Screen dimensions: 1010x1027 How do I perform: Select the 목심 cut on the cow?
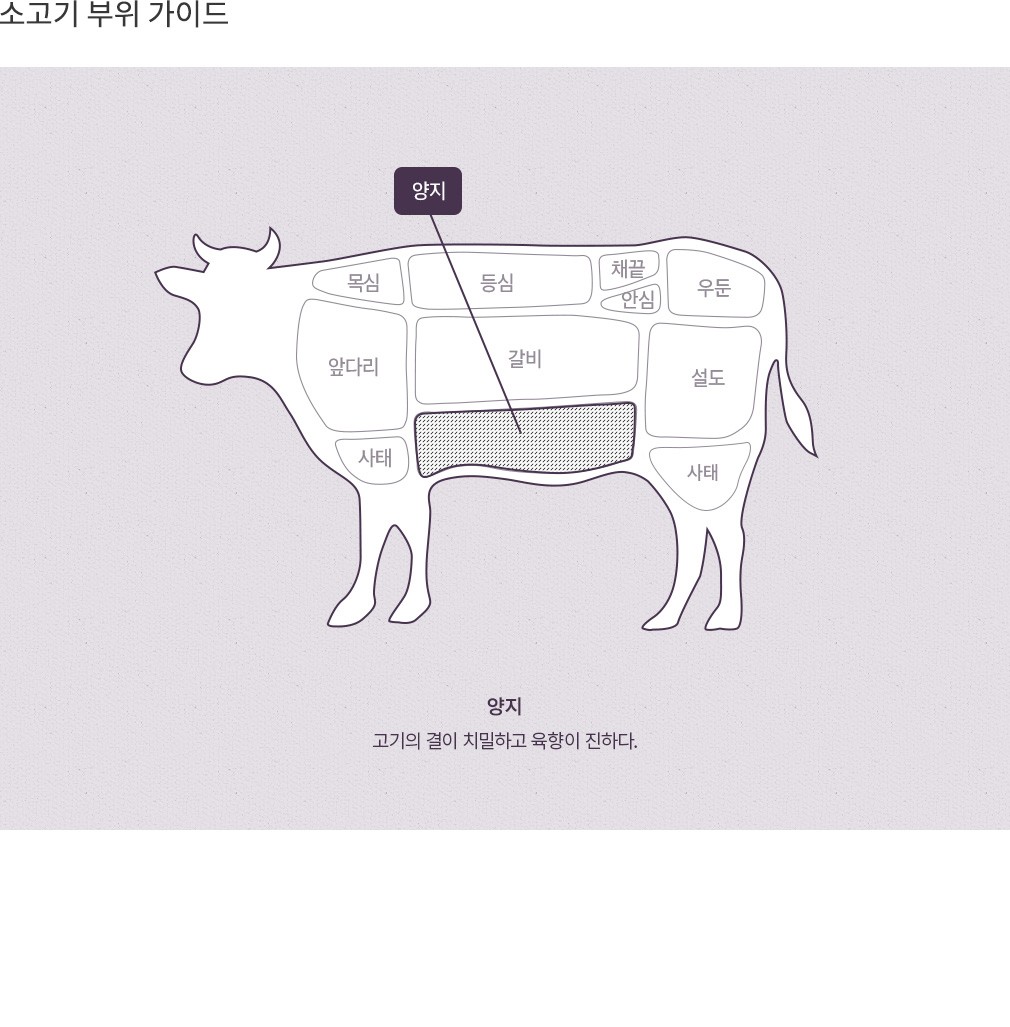362,282
